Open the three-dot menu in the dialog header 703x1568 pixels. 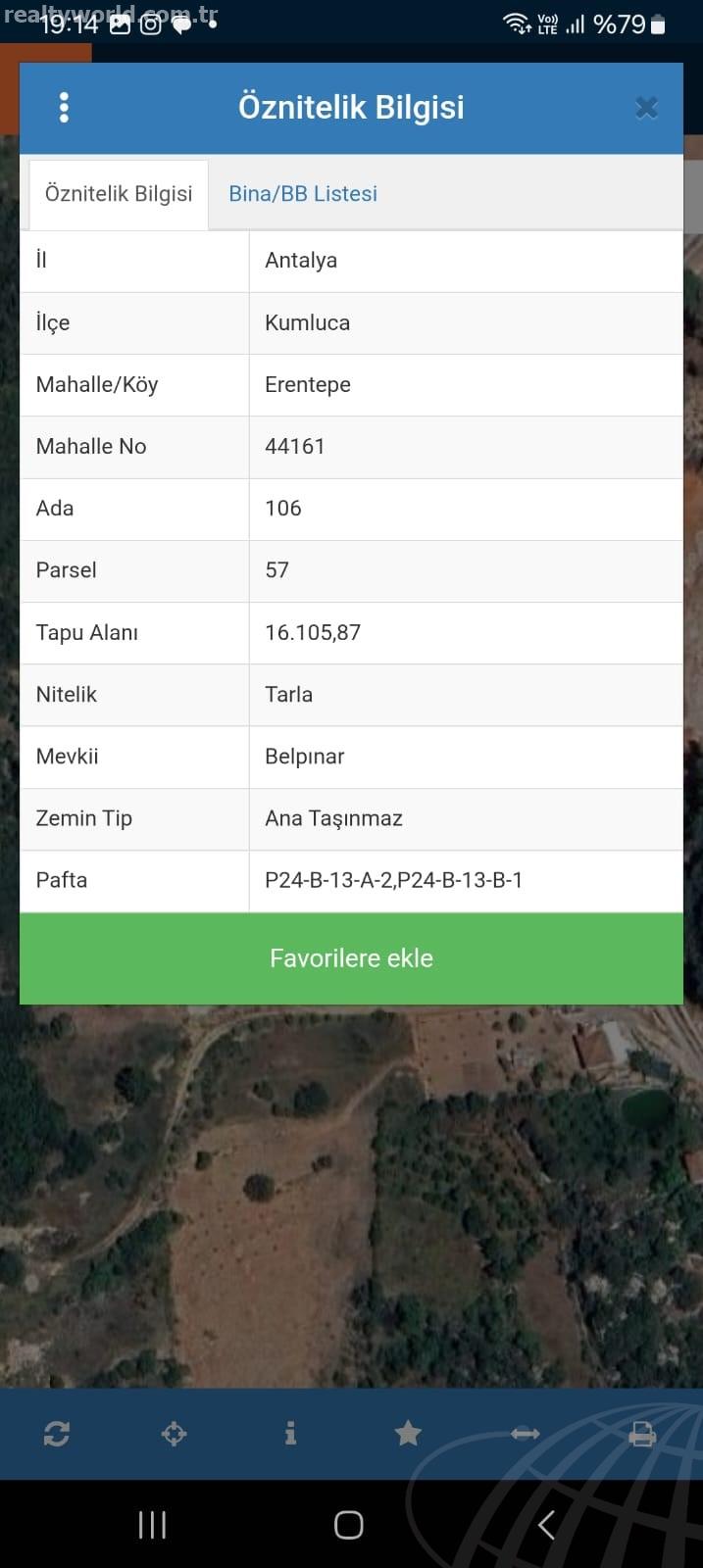pyautogui.click(x=65, y=108)
